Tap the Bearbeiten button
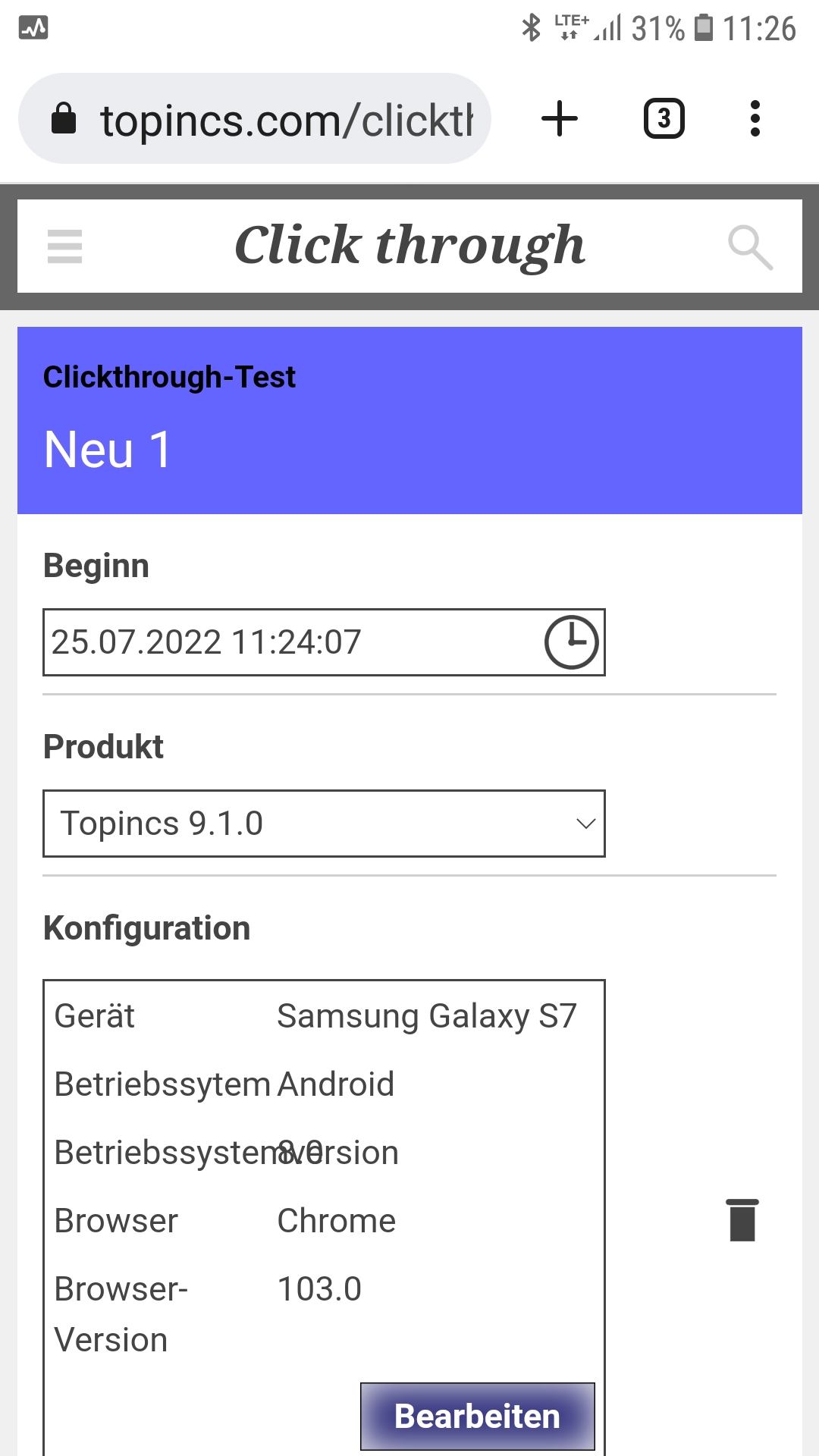The height and width of the screenshot is (1456, 819). pyautogui.click(x=477, y=1416)
